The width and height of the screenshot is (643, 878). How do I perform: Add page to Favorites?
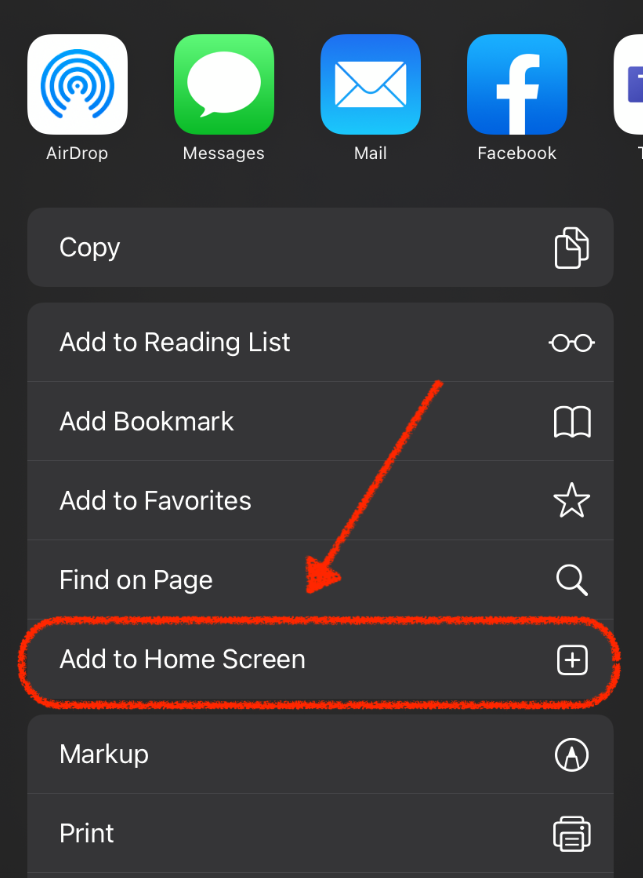(x=320, y=500)
